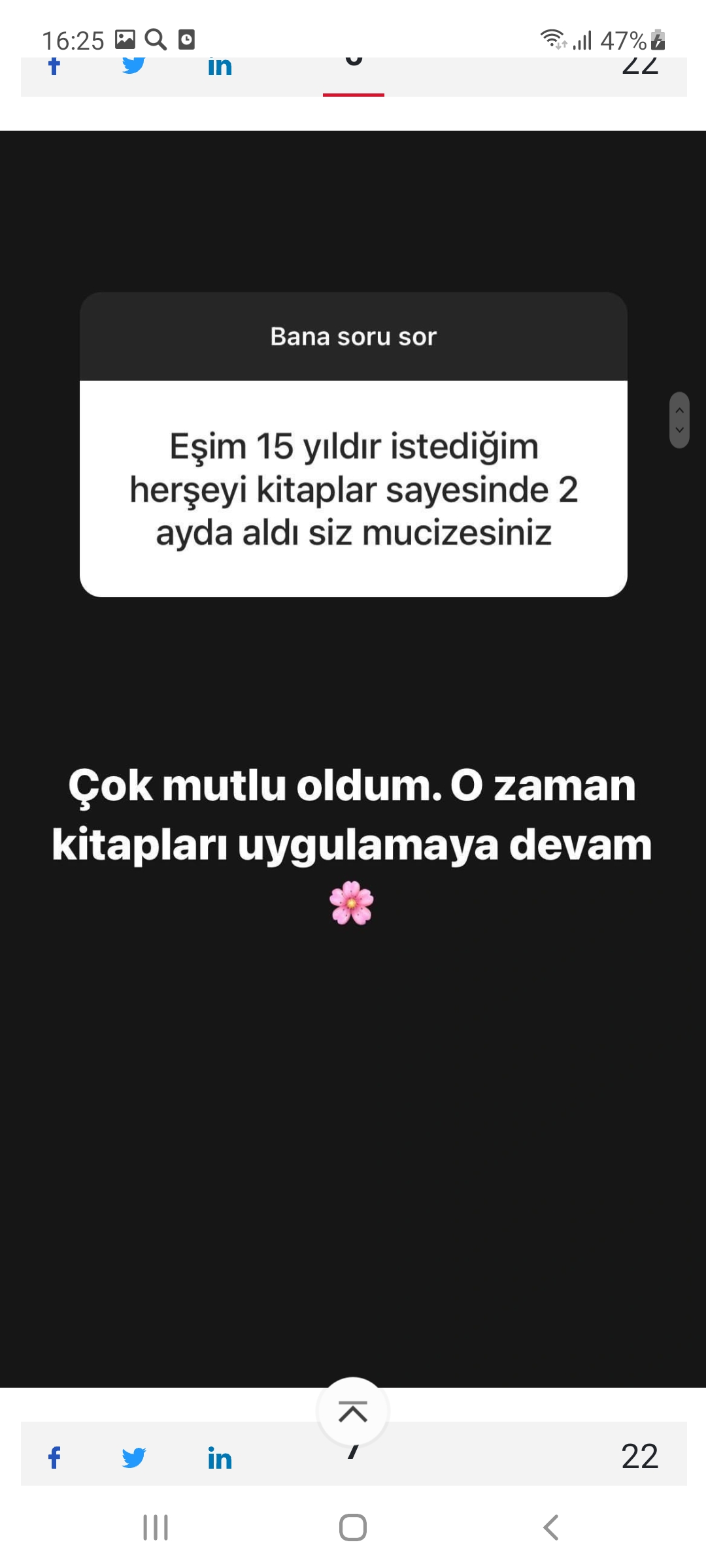This screenshot has width=706, height=1568.
Task: Go back with the system back button
Action: (x=550, y=1527)
